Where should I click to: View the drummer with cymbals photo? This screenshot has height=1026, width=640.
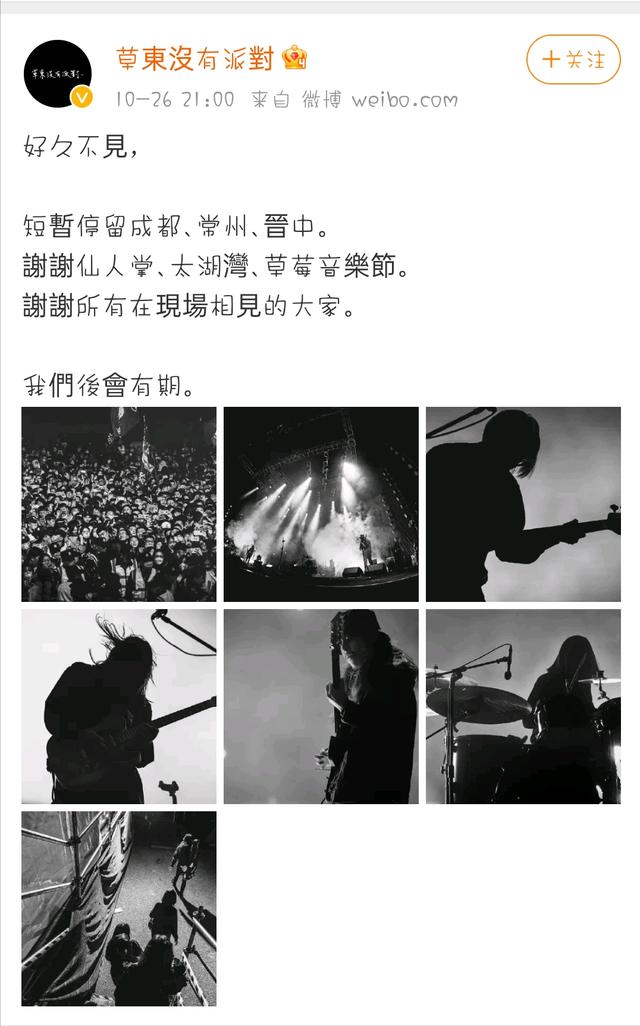[x=523, y=706]
